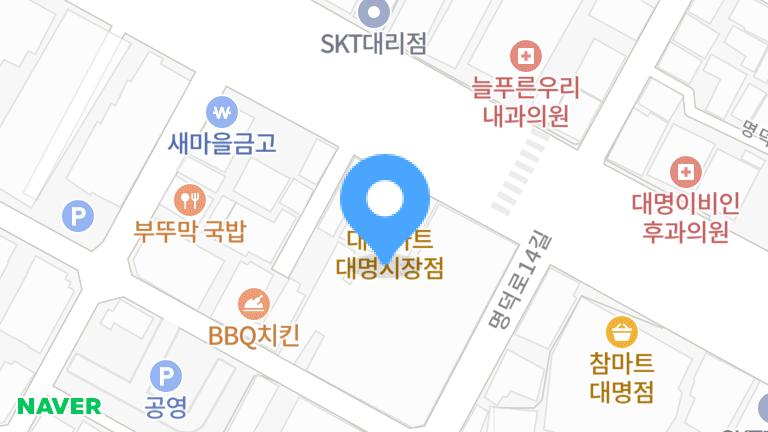Select 늘푸른우리 내과의원 clinic marker
Viewport: 768px width, 432px height.
pos(524,55)
